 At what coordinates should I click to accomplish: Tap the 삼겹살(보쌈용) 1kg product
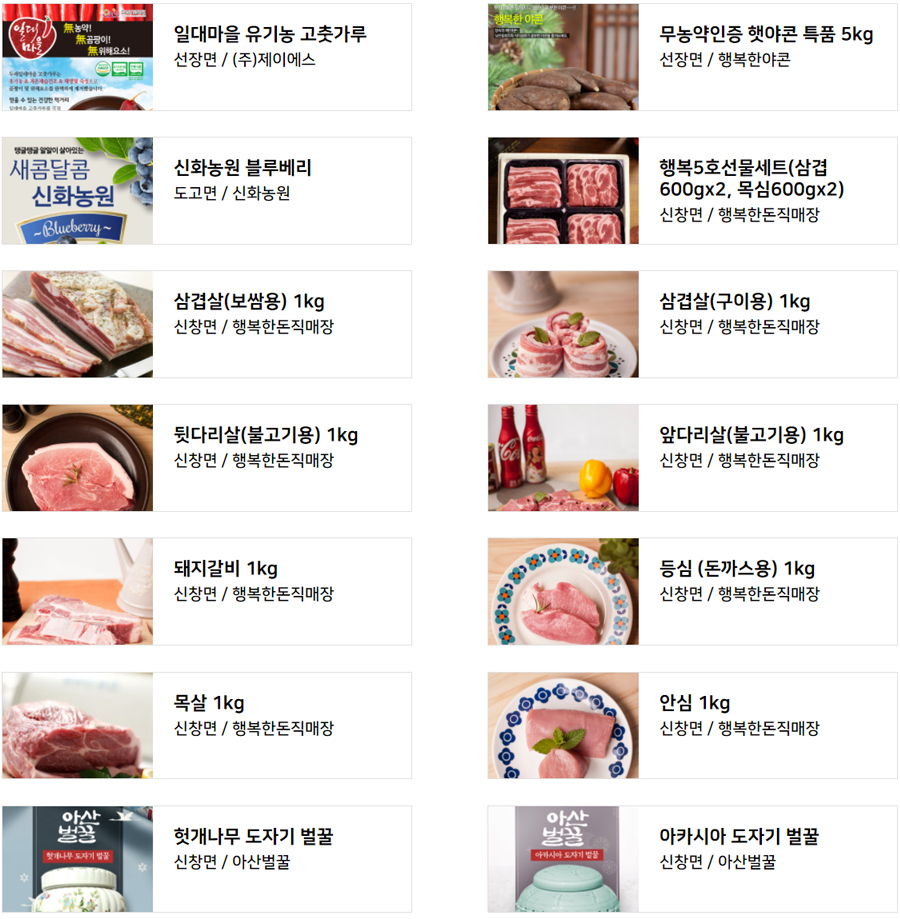(249, 302)
